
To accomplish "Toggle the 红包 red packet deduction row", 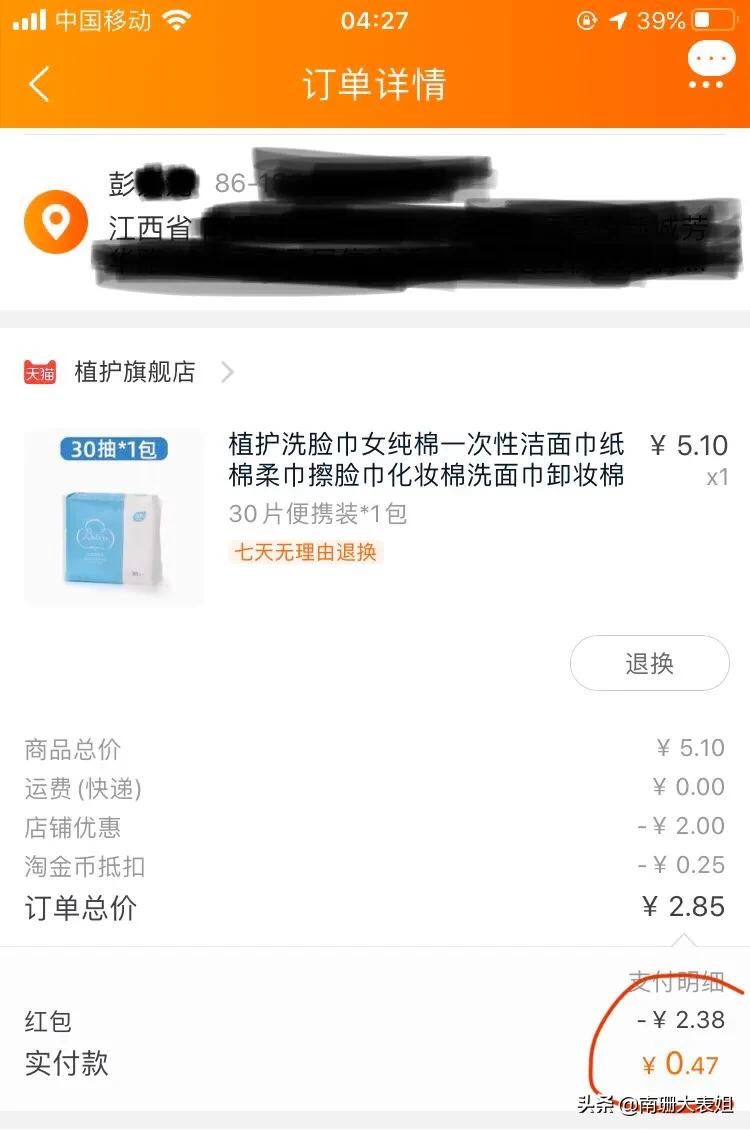I will pyautogui.click(x=375, y=1020).
